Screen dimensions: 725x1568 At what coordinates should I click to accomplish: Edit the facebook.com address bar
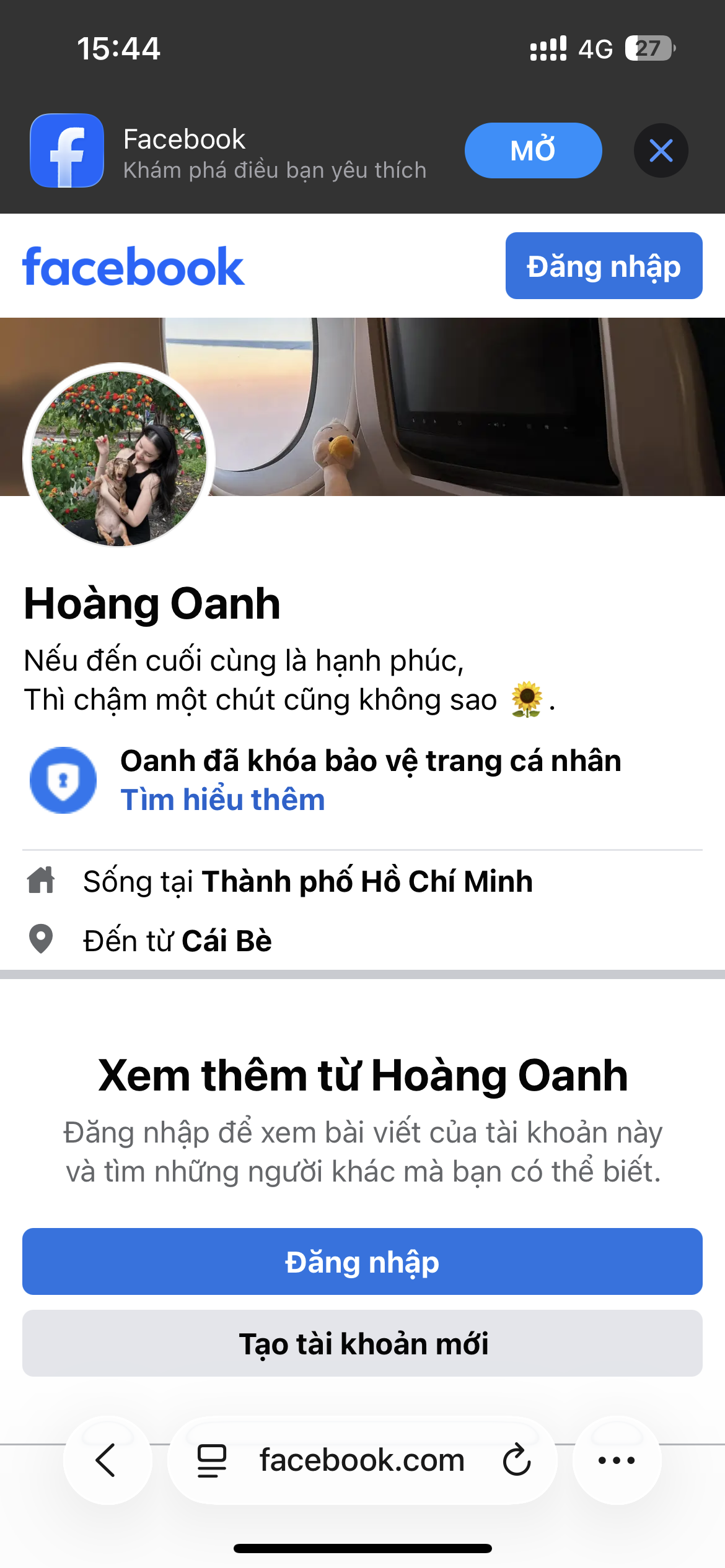(362, 1460)
